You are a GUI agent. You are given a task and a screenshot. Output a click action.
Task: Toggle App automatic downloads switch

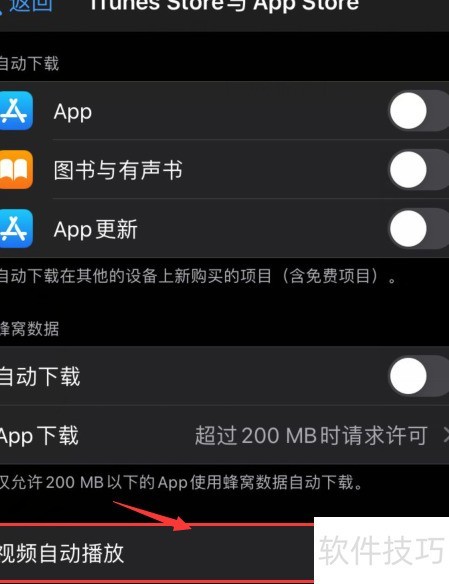tap(418, 111)
